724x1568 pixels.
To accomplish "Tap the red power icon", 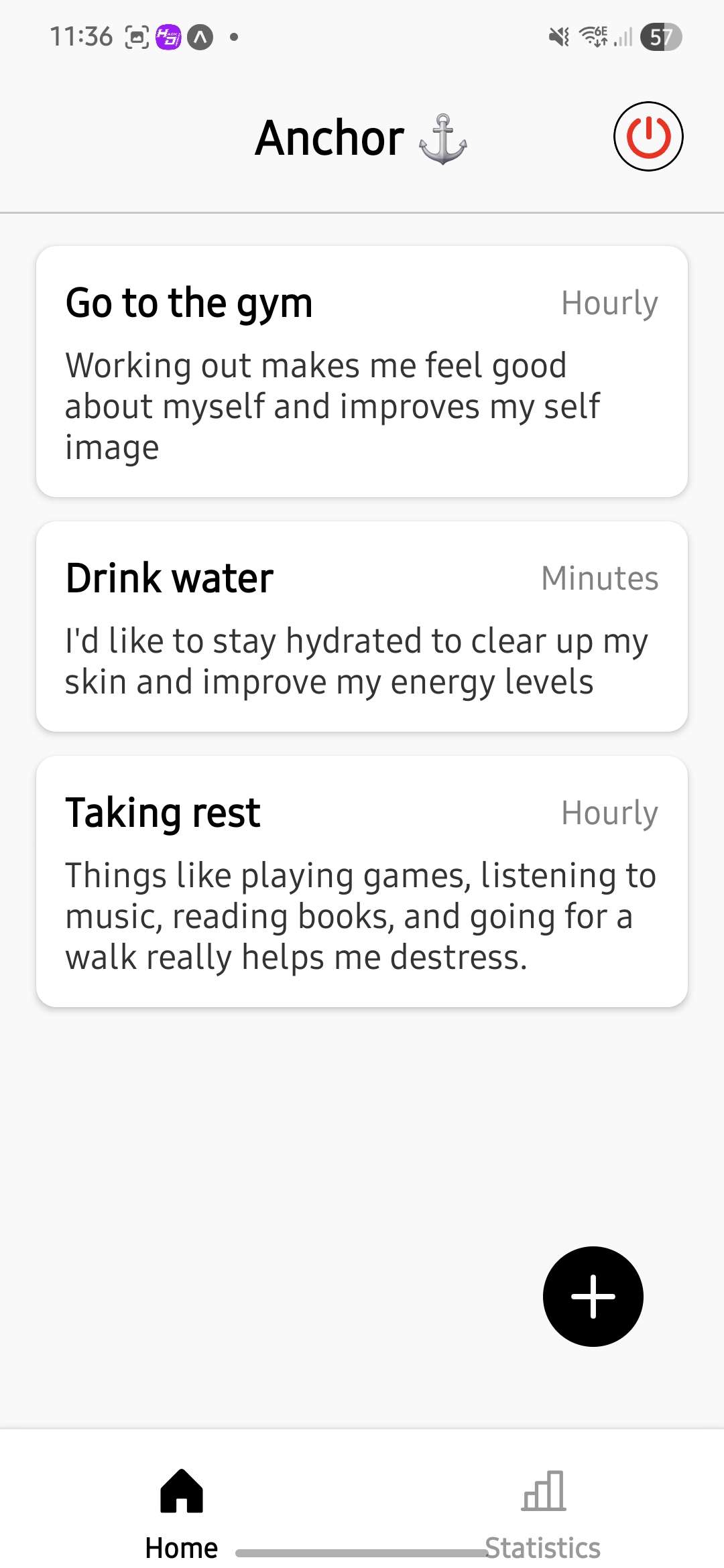I will [648, 137].
